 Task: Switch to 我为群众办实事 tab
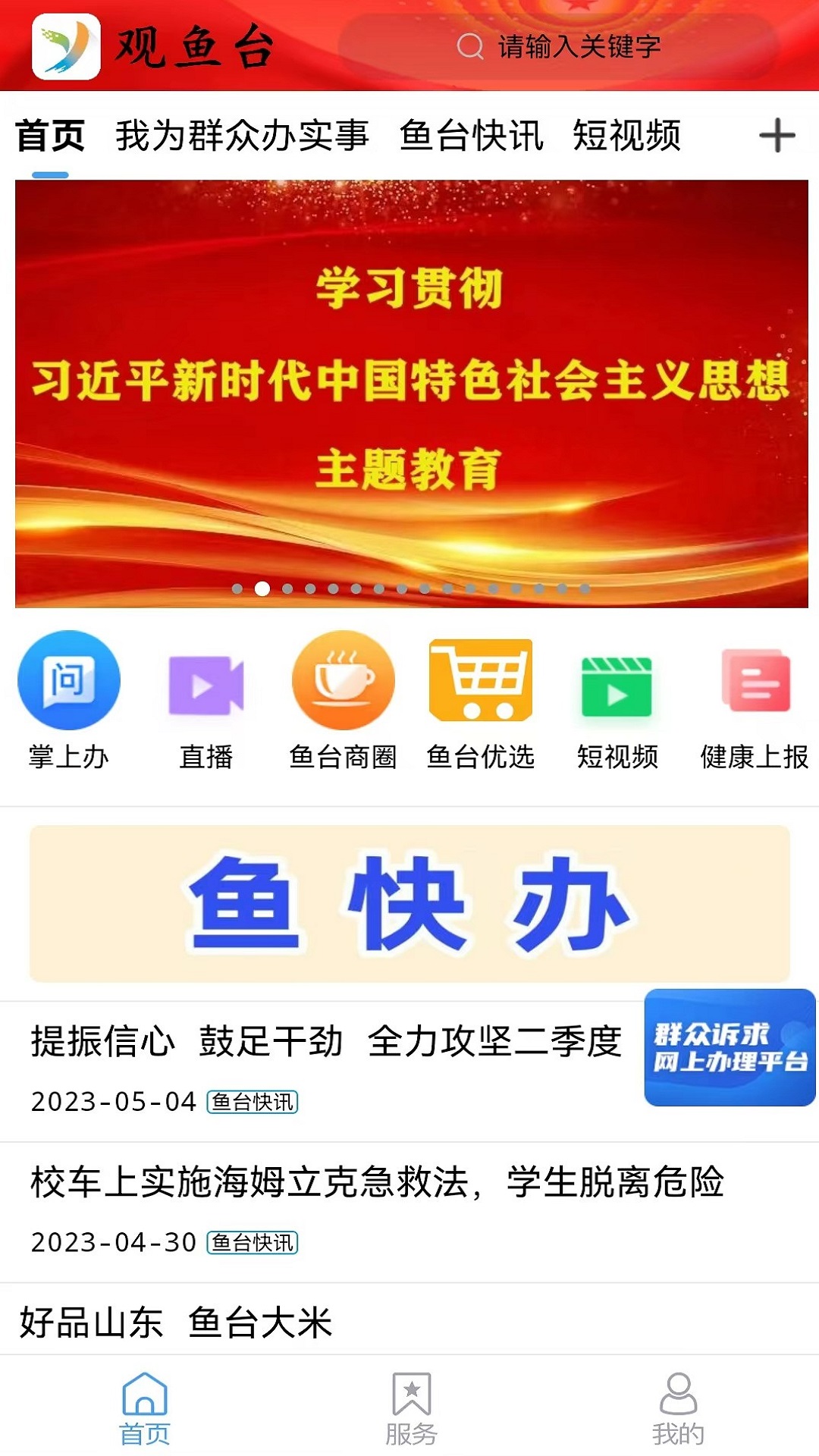pyautogui.click(x=242, y=136)
